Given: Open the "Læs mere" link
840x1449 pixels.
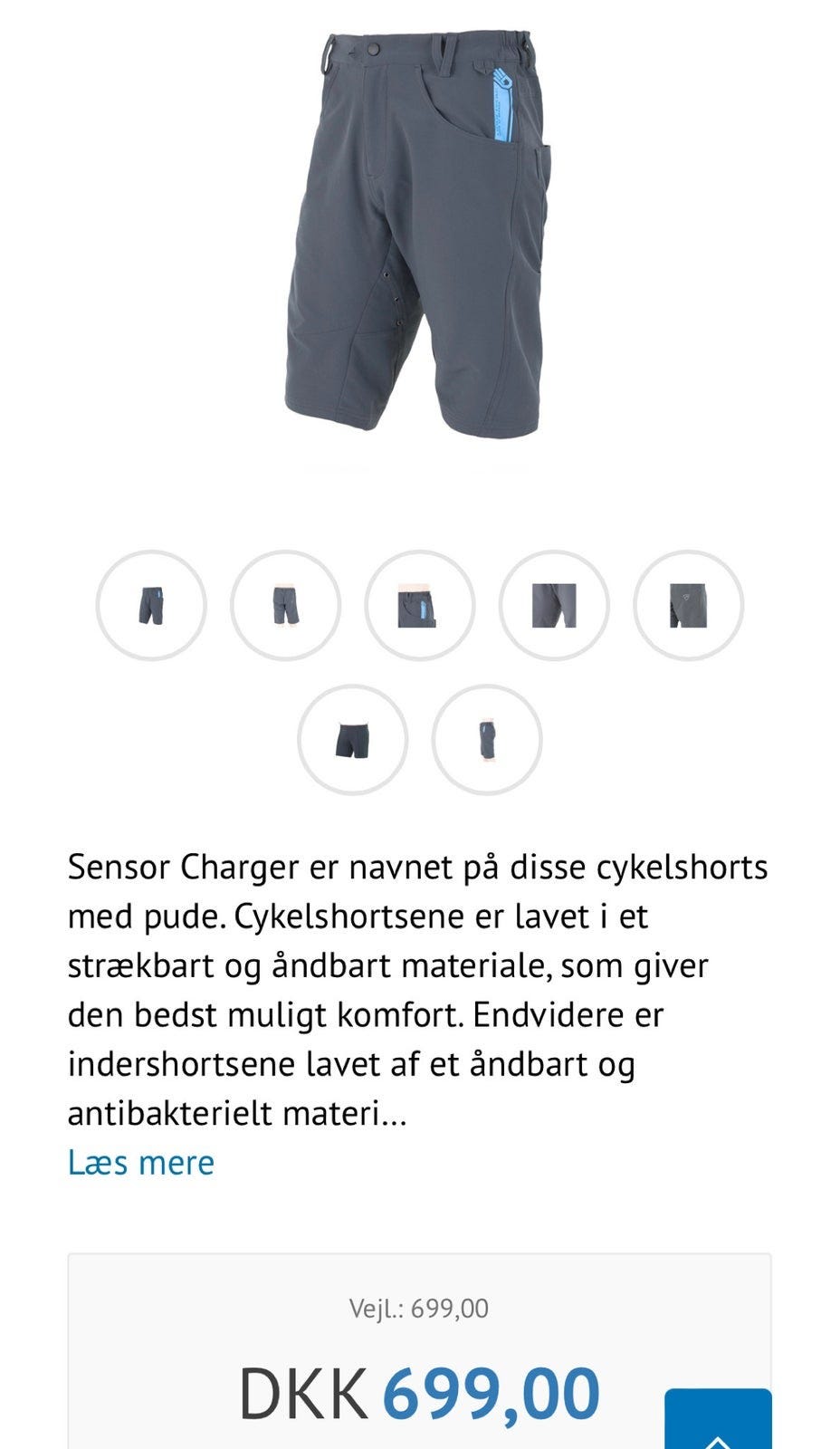Looking at the screenshot, I should click(x=140, y=1162).
